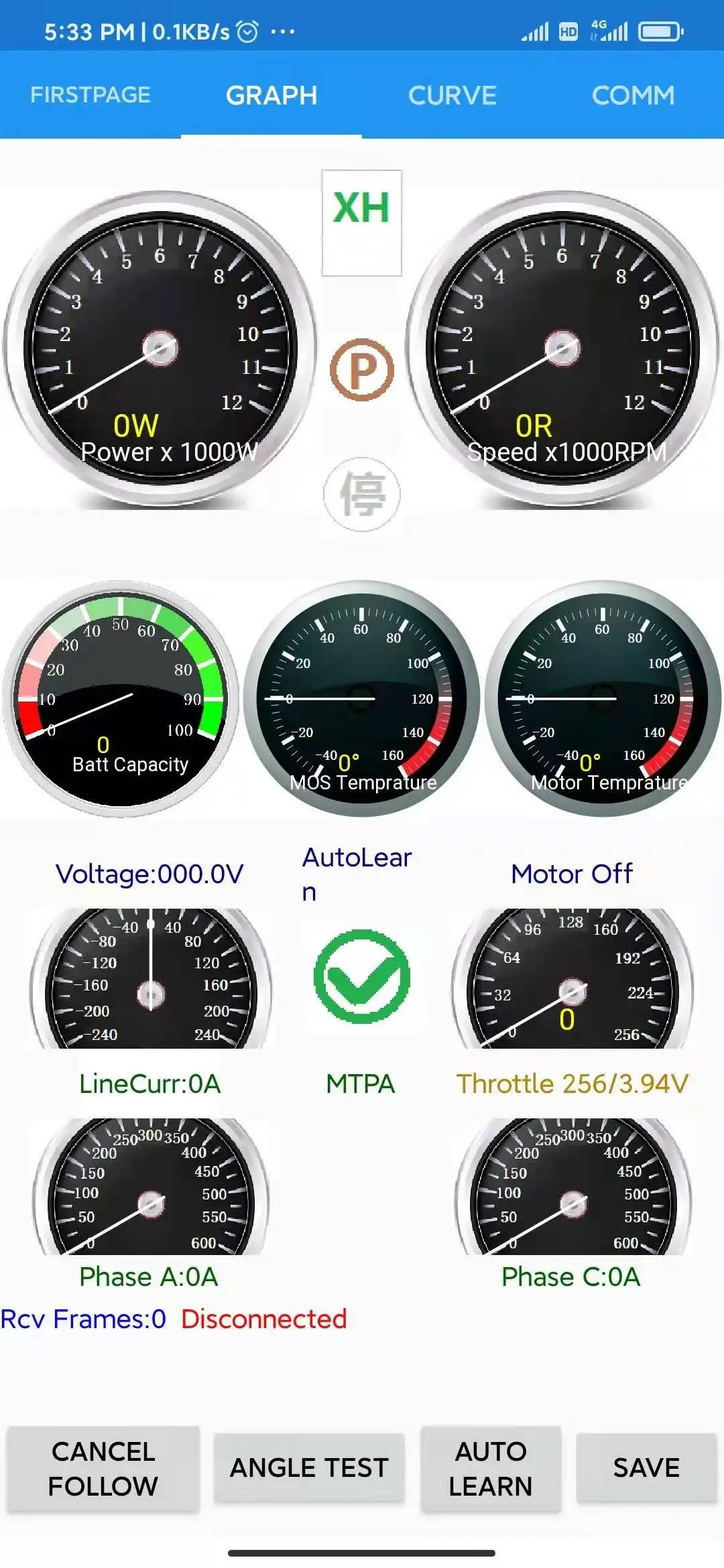724x1568 pixels.
Task: Switch to the FIRSTPAGE tab
Action: 90,95
